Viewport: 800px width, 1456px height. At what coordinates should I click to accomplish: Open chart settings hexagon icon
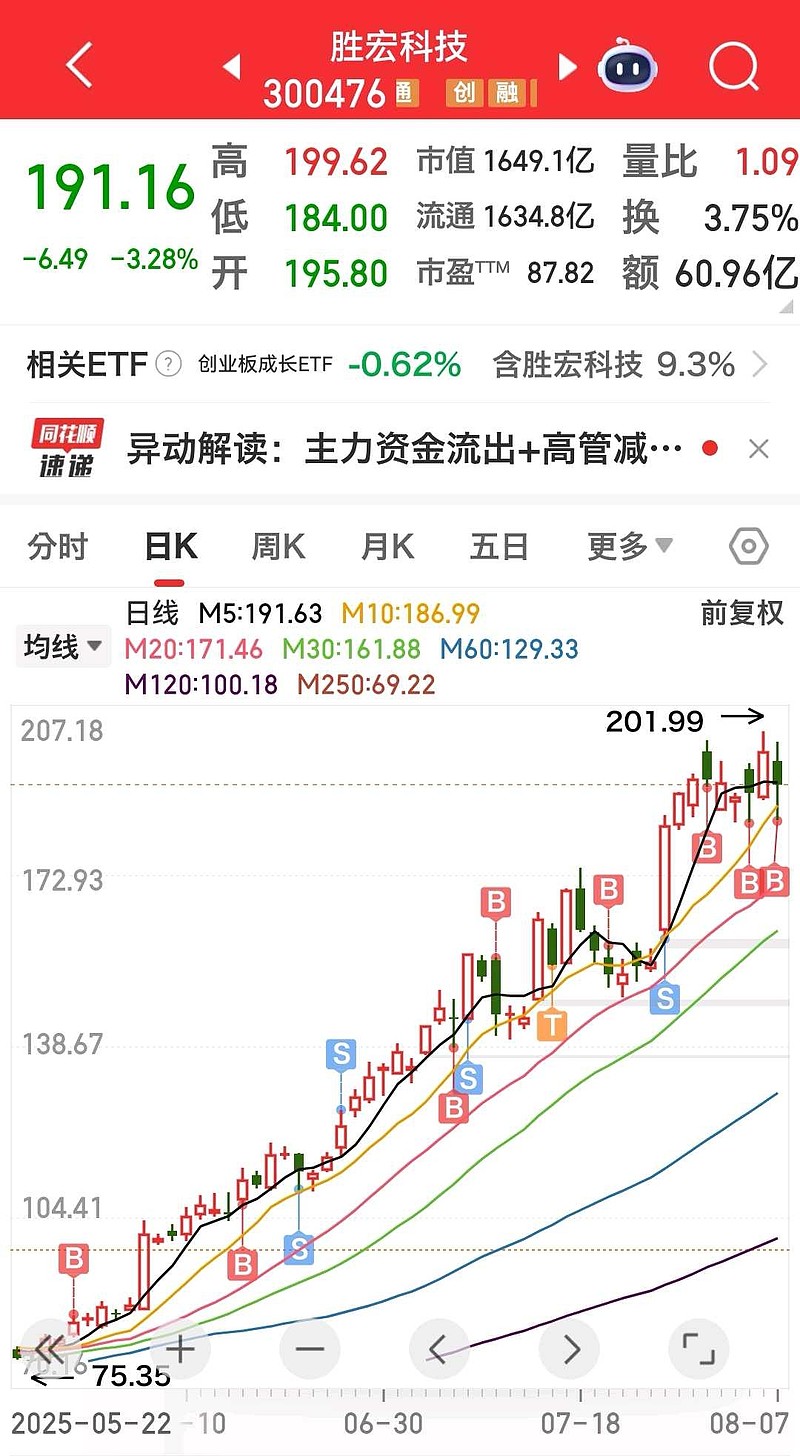click(748, 547)
